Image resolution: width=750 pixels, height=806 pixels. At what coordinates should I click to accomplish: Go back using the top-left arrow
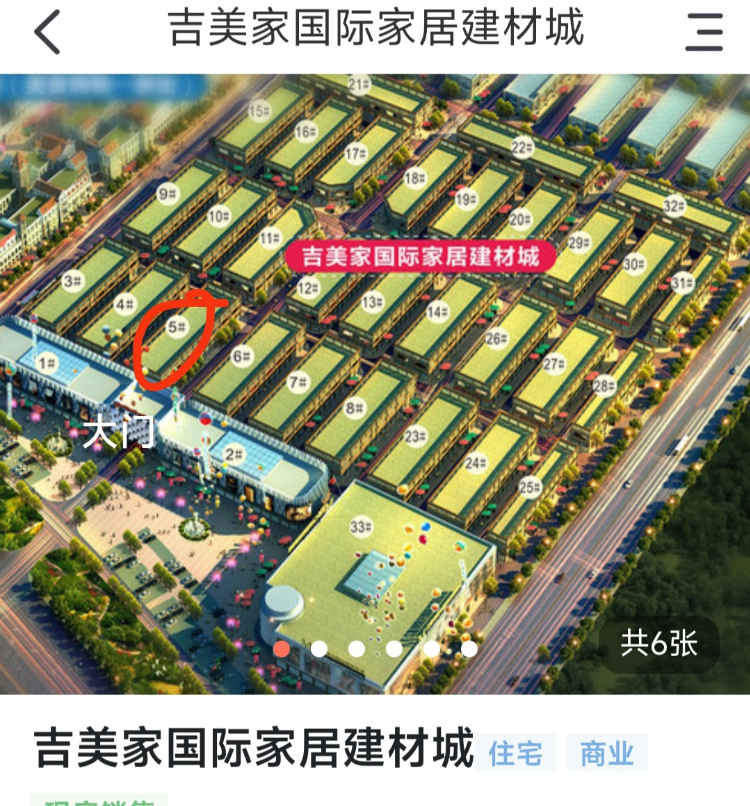click(x=47, y=32)
